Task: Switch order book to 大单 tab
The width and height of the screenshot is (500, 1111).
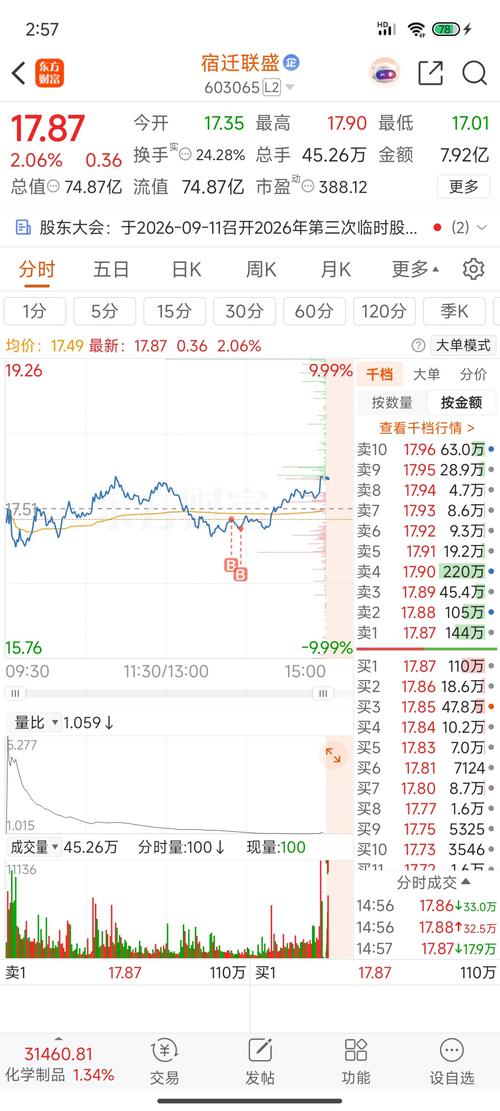Action: point(426,374)
